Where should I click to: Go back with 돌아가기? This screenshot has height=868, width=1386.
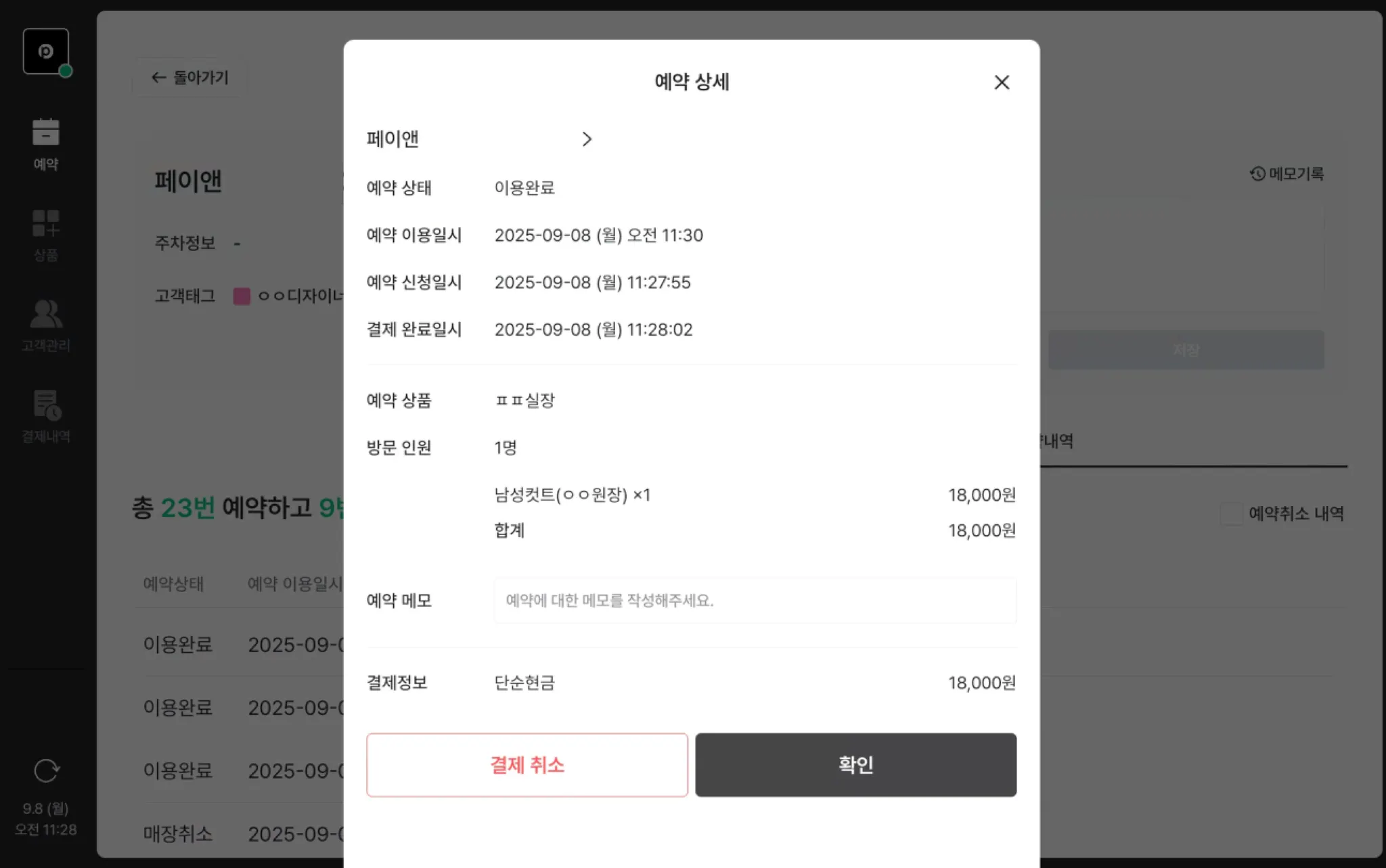point(190,78)
